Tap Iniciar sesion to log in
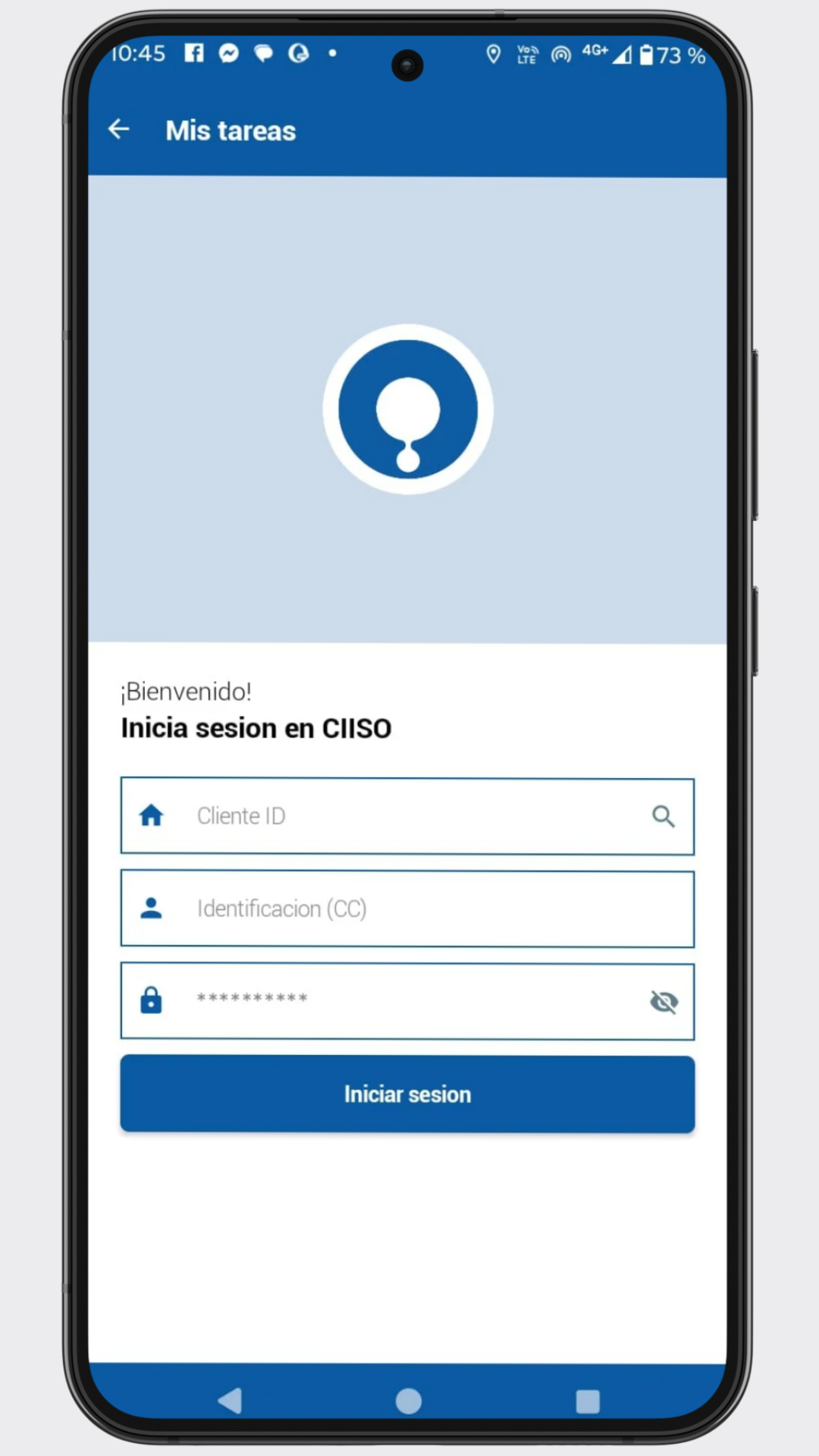The height and width of the screenshot is (1456, 819). click(x=407, y=1094)
